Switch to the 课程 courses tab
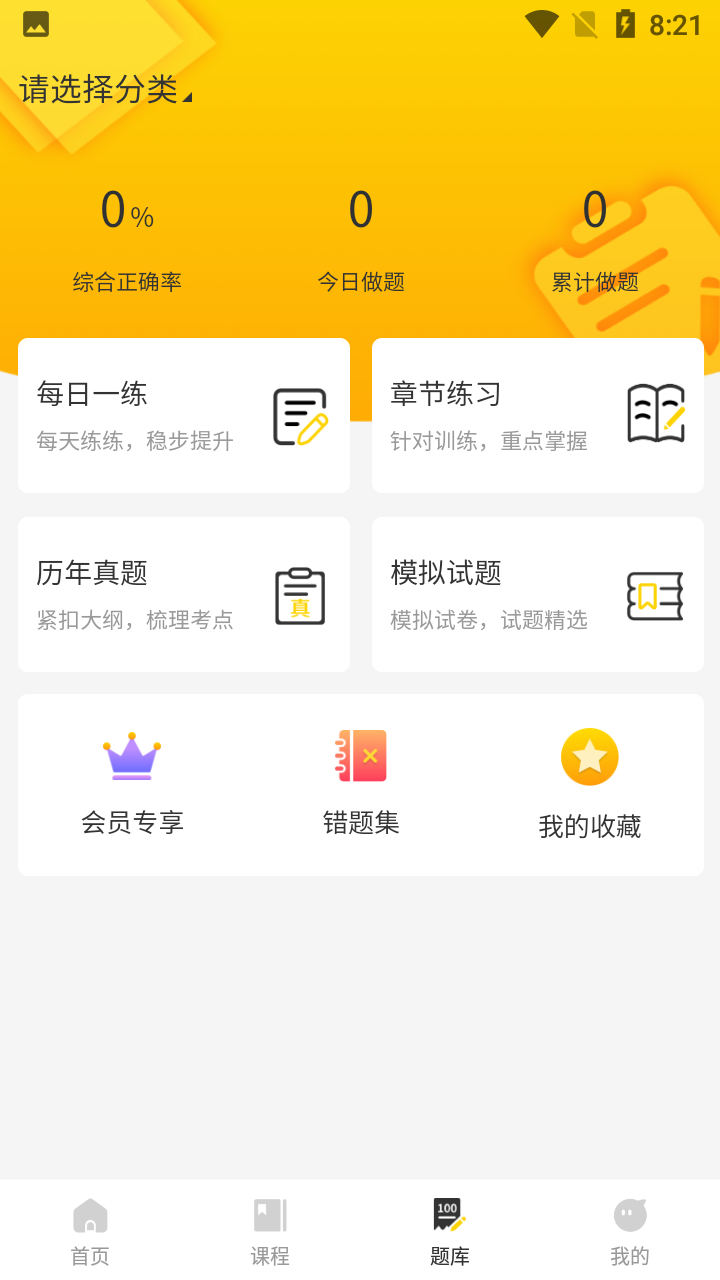Screen dimensions: 720x1280 coord(270,1230)
